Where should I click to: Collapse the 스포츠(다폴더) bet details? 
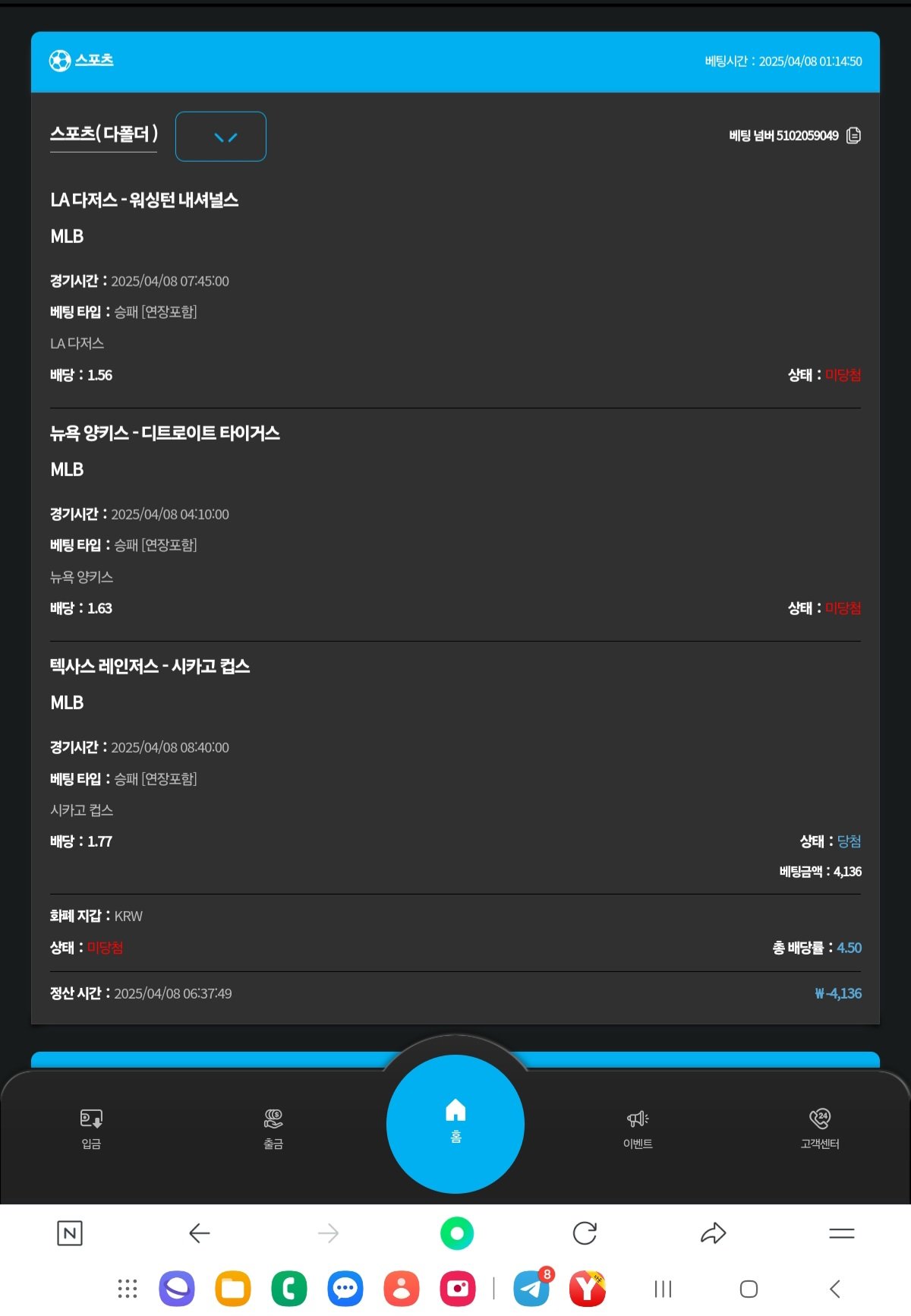click(x=220, y=137)
